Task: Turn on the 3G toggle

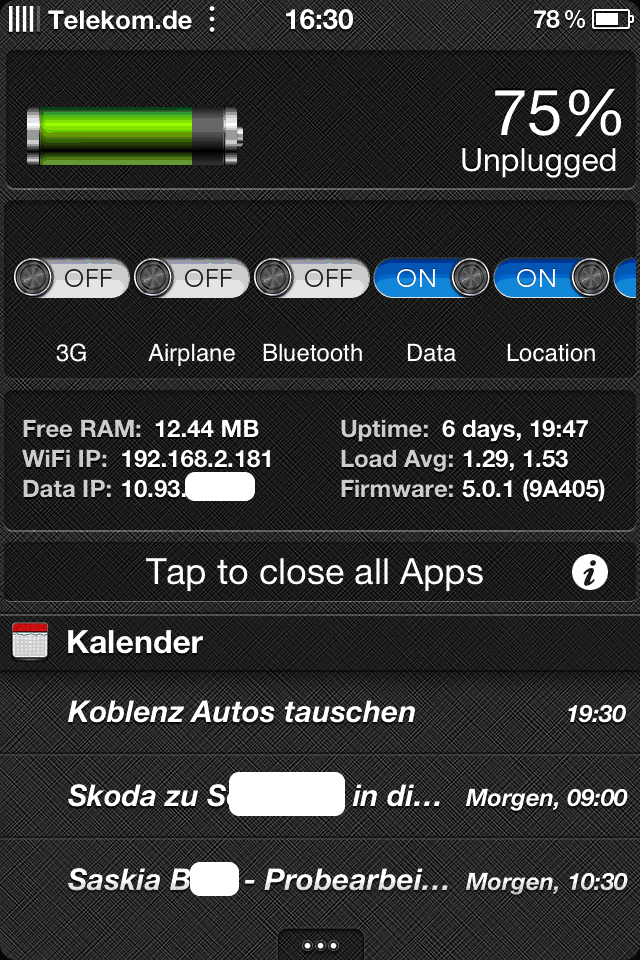Action: (x=71, y=278)
